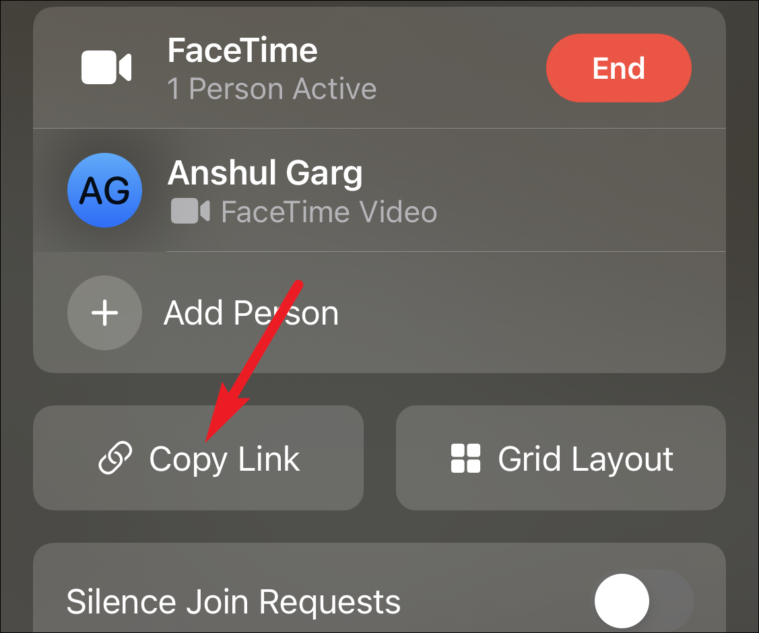End the FaceTime call

click(x=618, y=69)
